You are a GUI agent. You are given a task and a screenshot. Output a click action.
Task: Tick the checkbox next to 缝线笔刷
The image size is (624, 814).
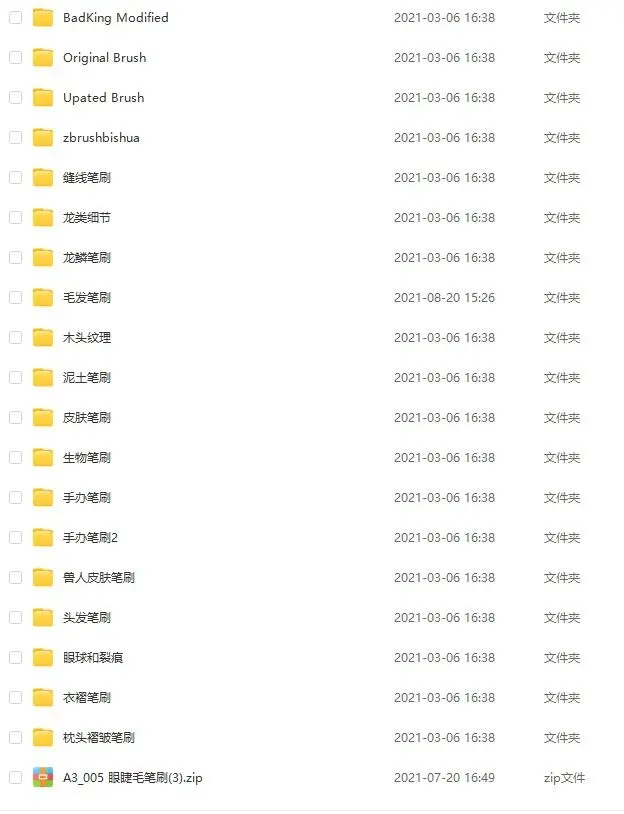click(x=15, y=178)
